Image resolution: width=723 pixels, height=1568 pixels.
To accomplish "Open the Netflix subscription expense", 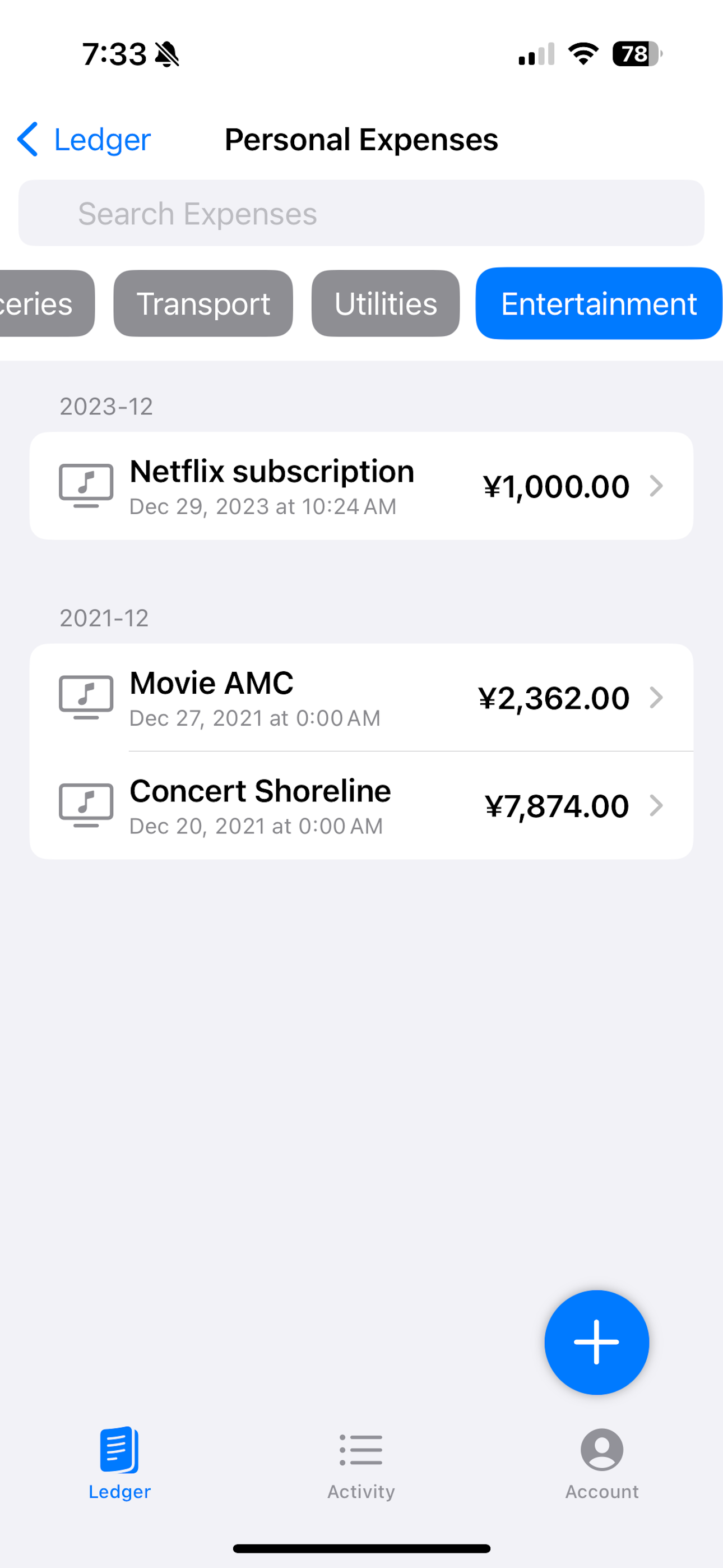I will tap(361, 486).
